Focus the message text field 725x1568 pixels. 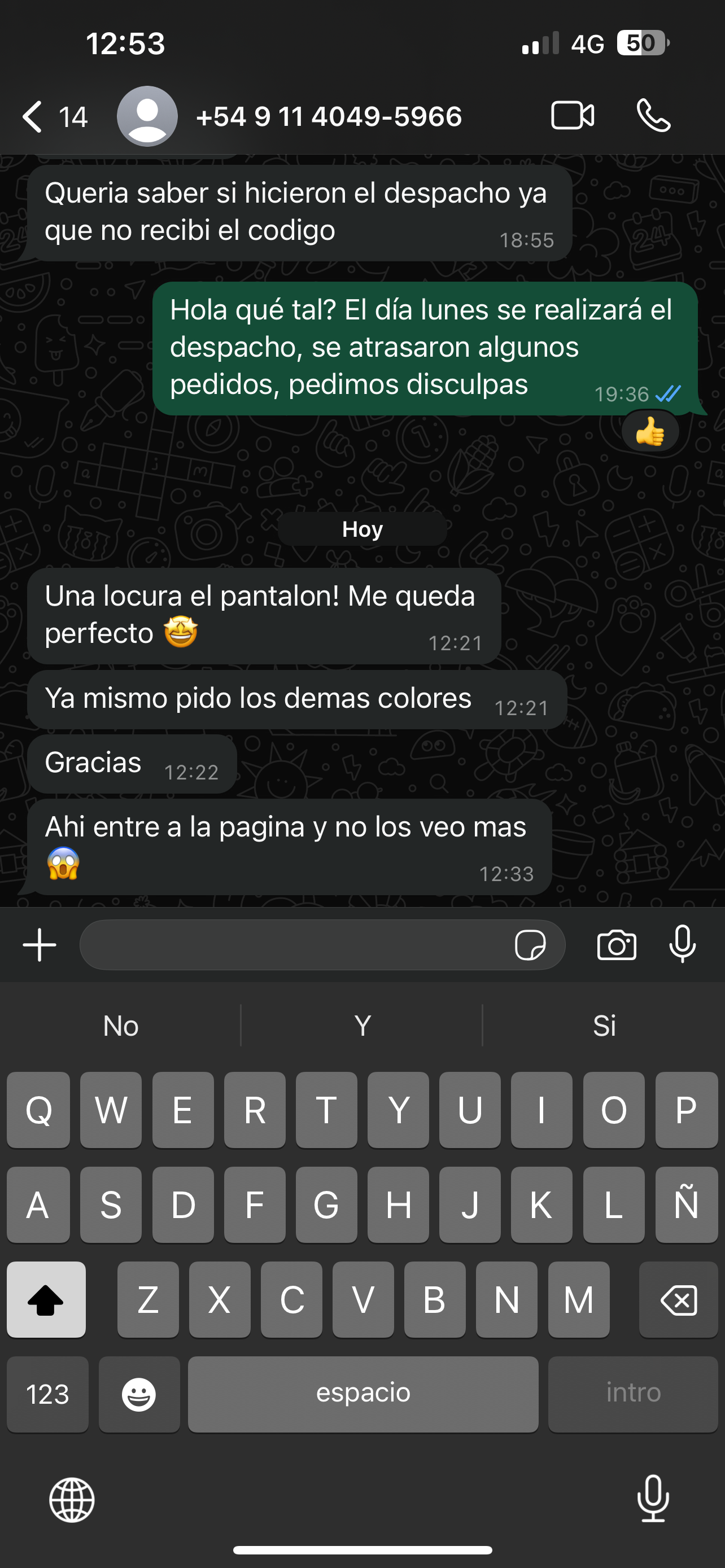[x=292, y=945]
